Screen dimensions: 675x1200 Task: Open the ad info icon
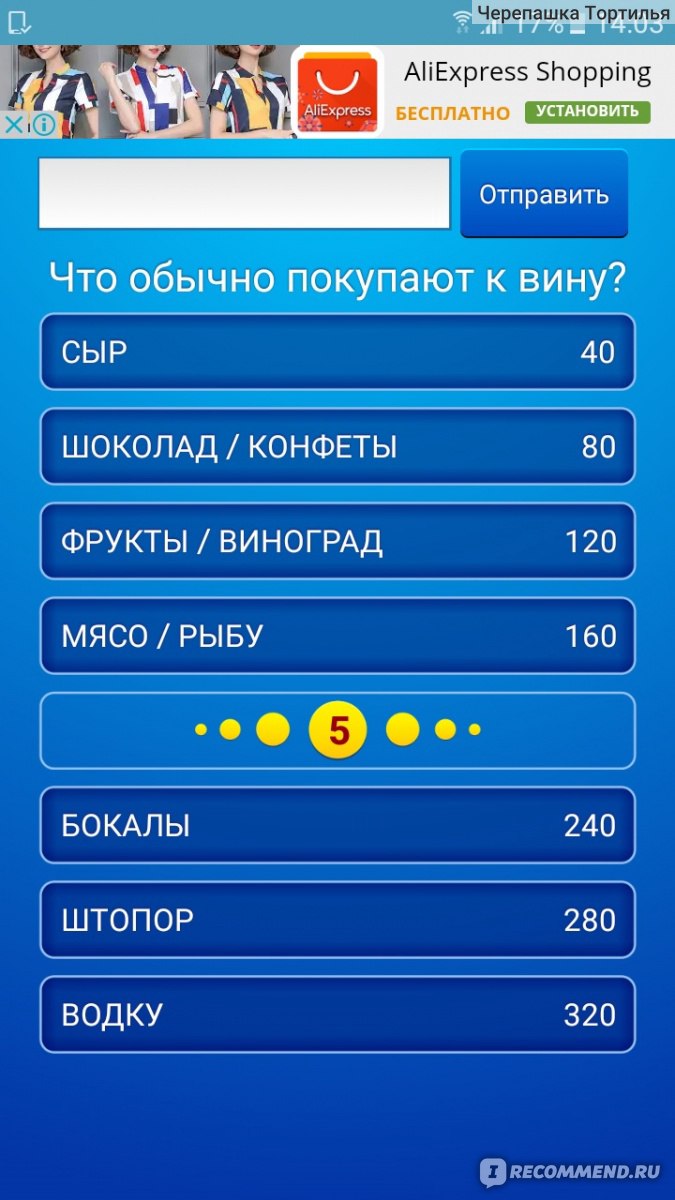[x=42, y=125]
